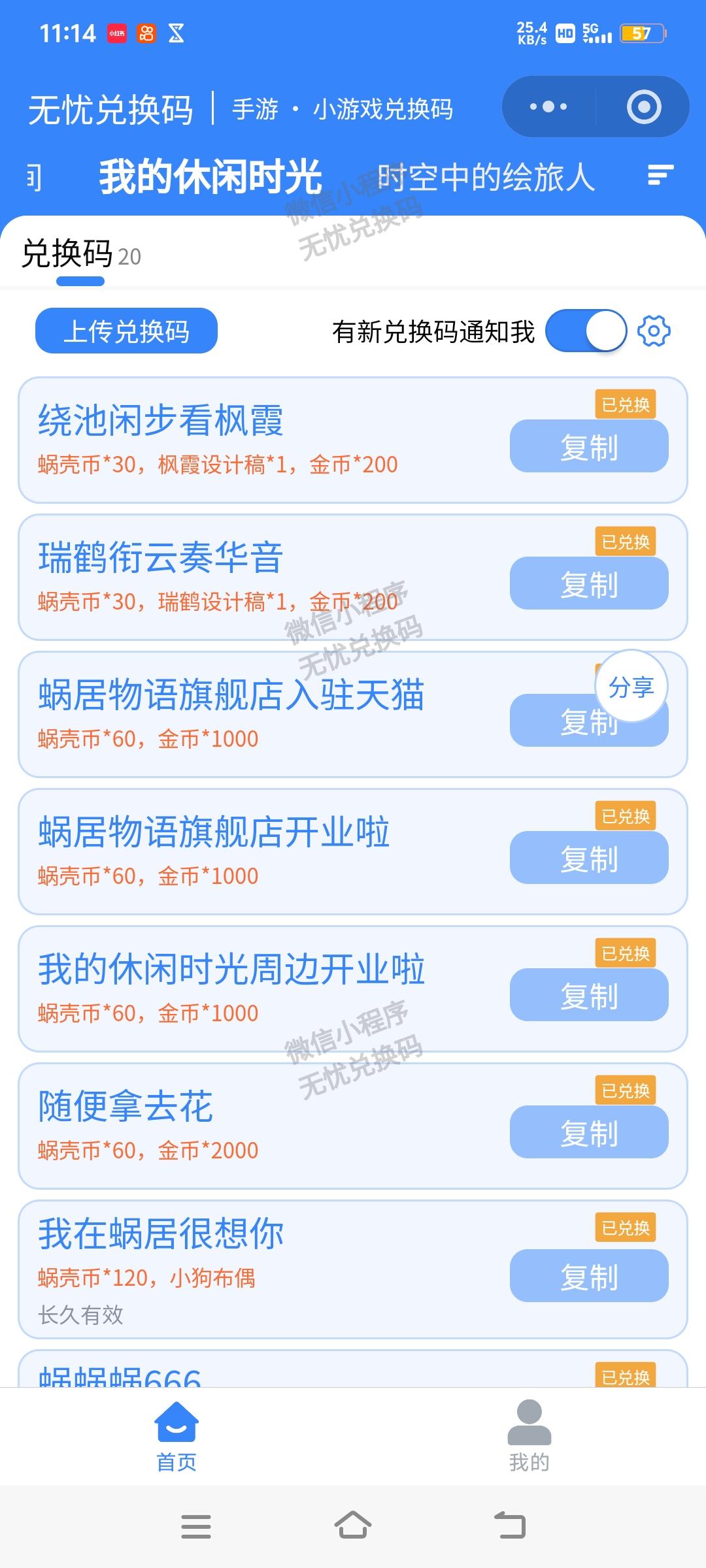The height and width of the screenshot is (1568, 706).
Task: Copy the 绕池闲步看枫霞 redemption code
Action: (589, 445)
